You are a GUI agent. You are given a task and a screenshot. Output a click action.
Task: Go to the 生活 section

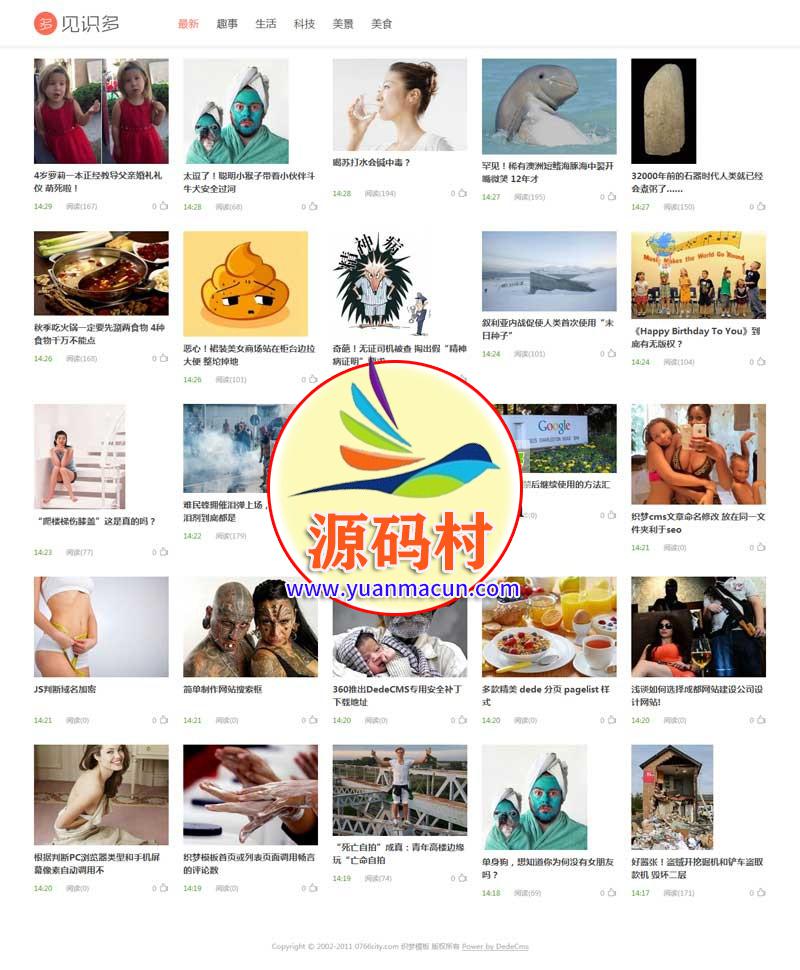click(x=266, y=24)
